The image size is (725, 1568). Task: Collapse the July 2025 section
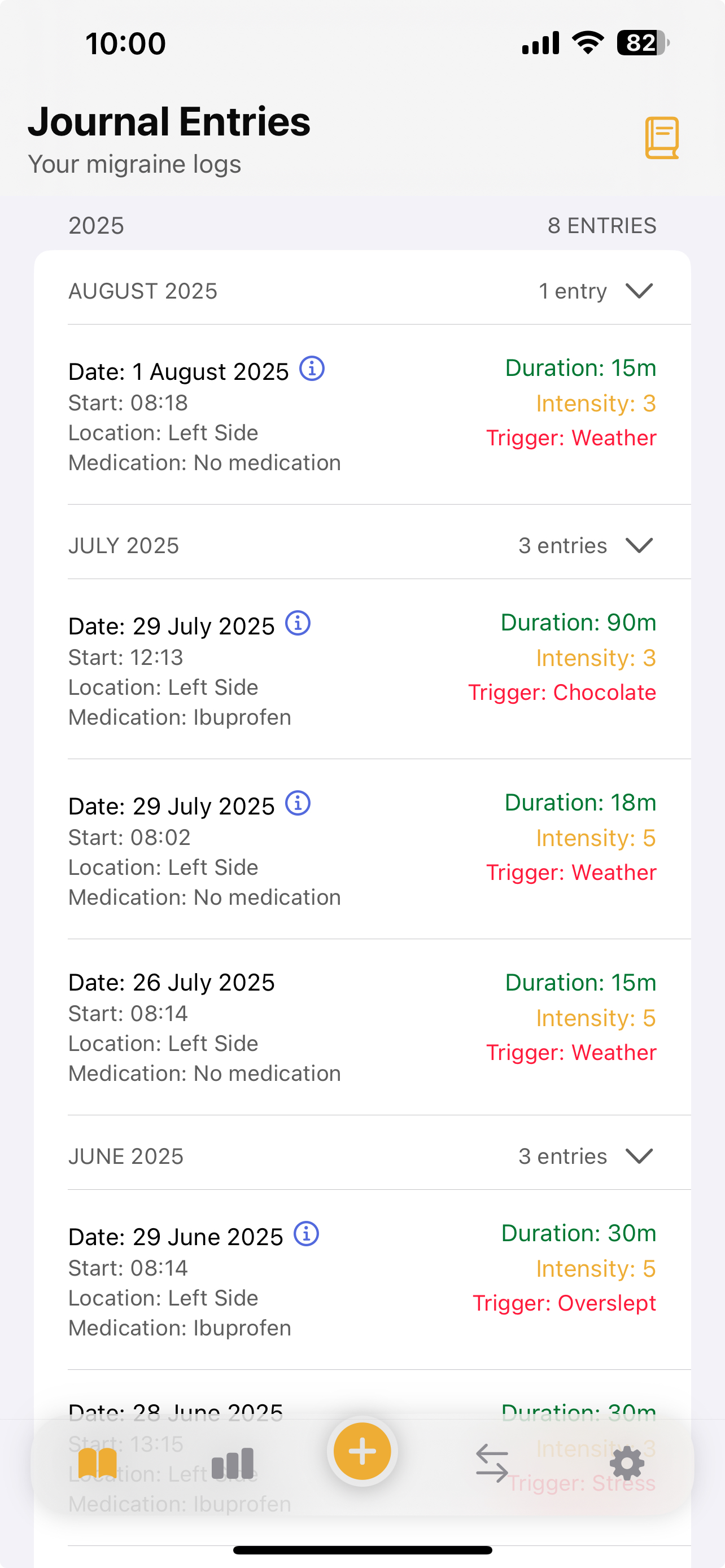tap(639, 545)
